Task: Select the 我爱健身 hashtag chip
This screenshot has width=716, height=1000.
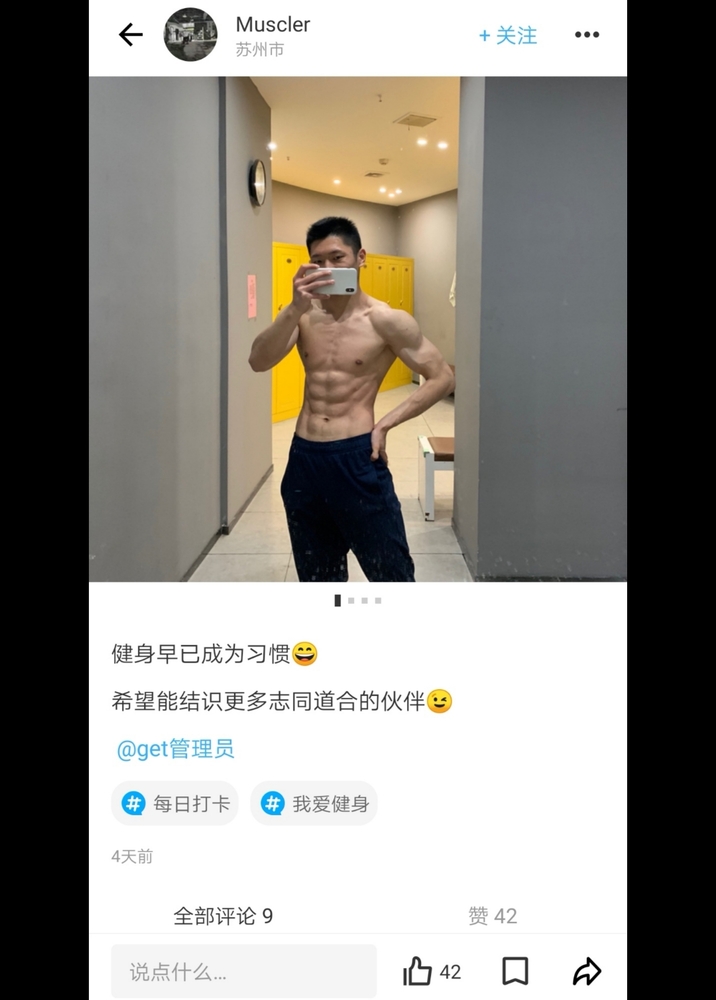Action: 314,803
